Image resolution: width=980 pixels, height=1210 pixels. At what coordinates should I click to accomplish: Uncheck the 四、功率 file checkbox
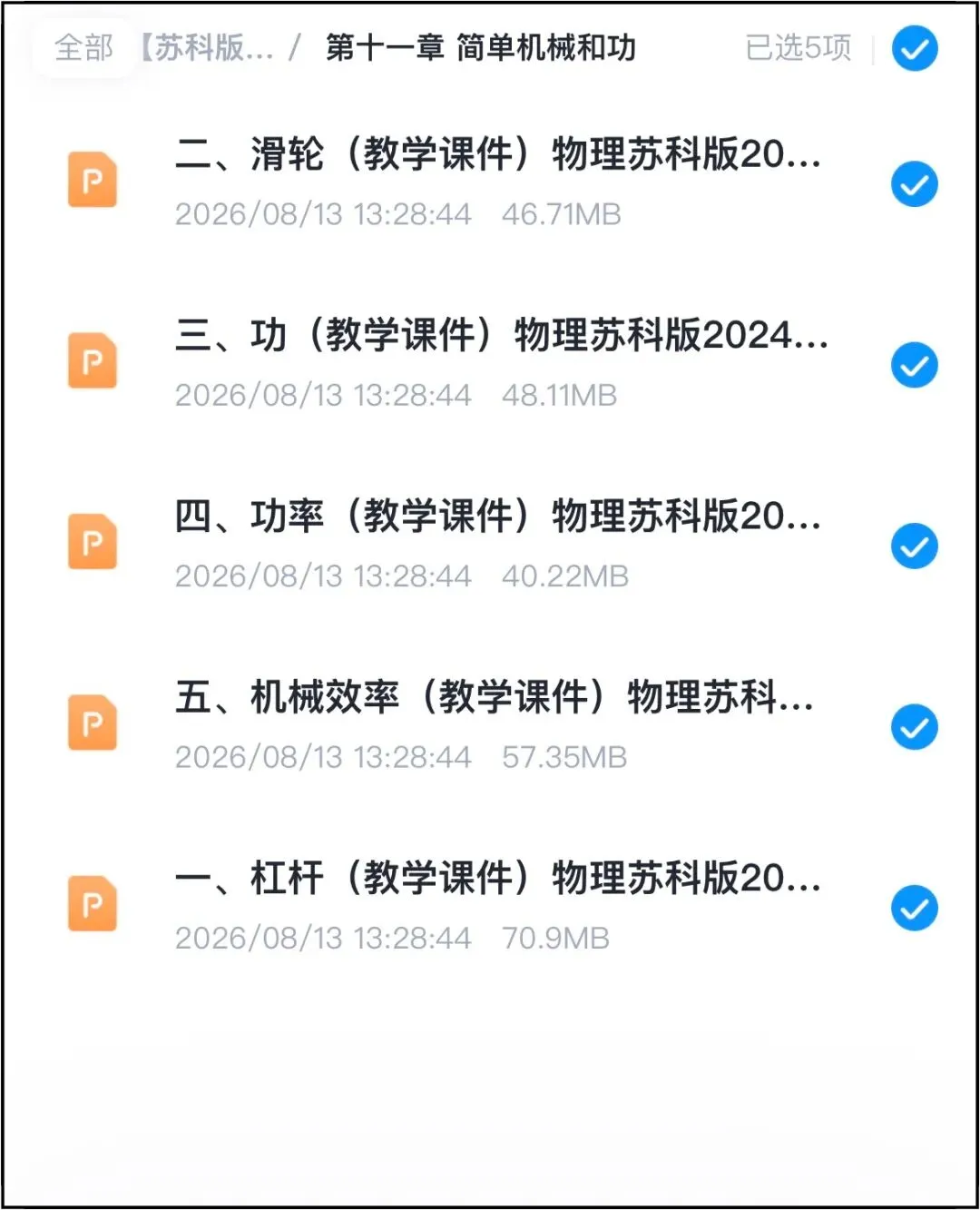coord(914,546)
